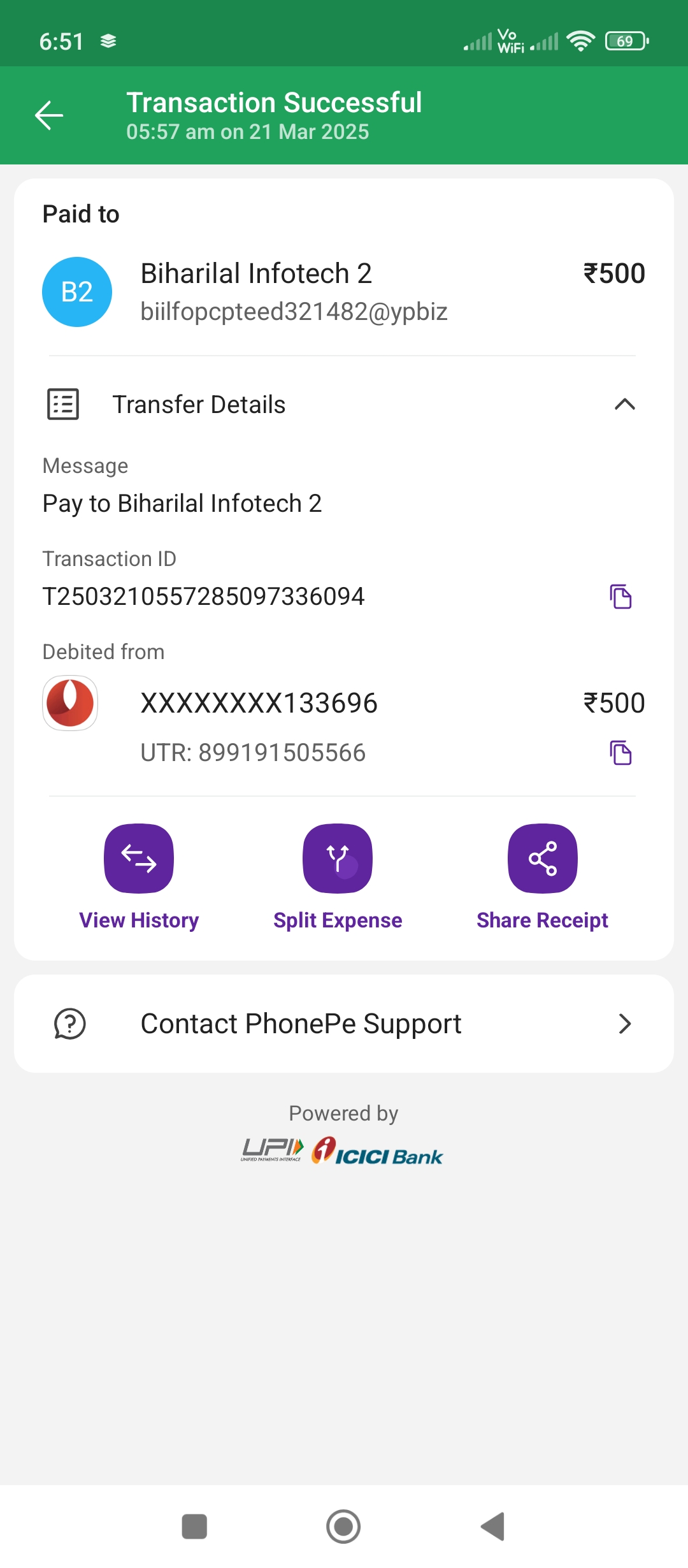
Task: Open View History
Action: click(139, 859)
